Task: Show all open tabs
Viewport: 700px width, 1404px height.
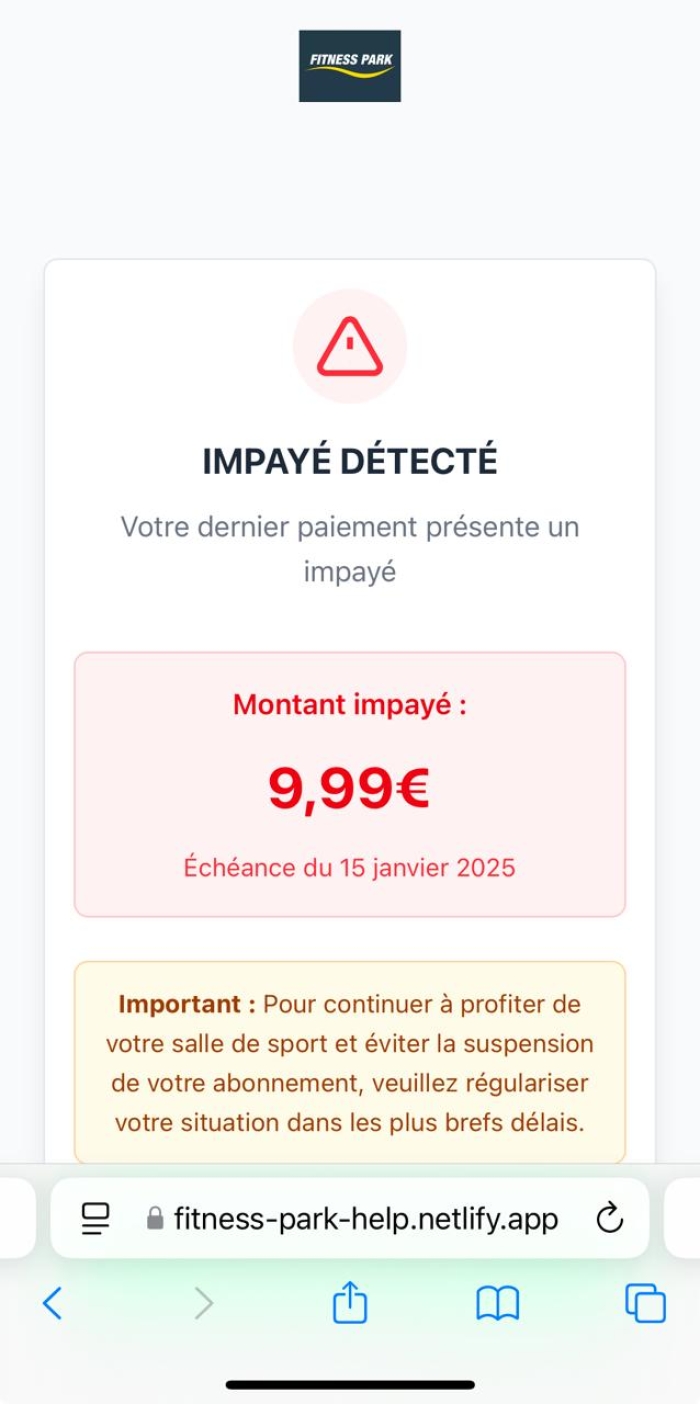Action: coord(645,1303)
